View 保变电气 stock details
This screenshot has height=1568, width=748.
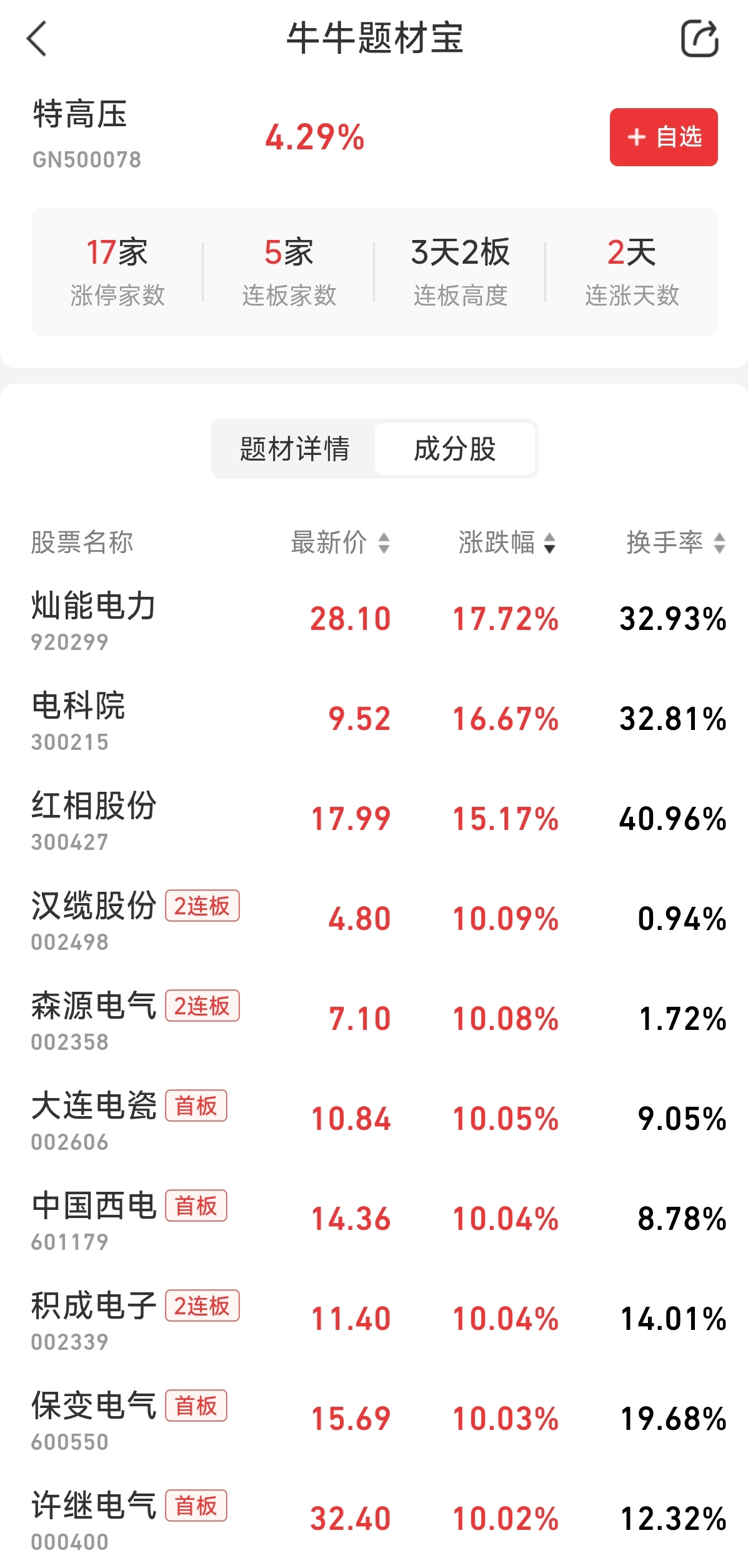[x=94, y=1419]
